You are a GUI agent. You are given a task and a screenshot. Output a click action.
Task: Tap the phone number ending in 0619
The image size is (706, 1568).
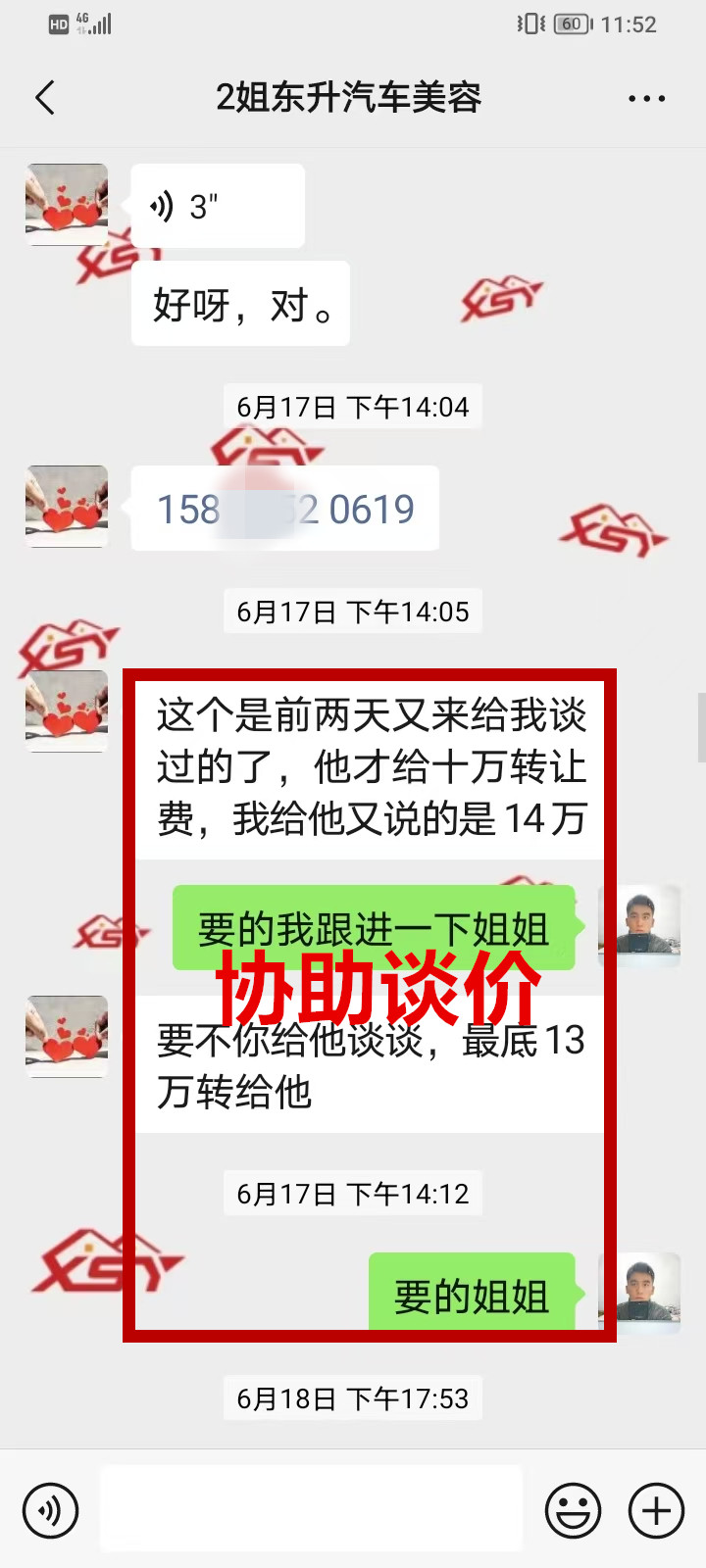point(285,510)
